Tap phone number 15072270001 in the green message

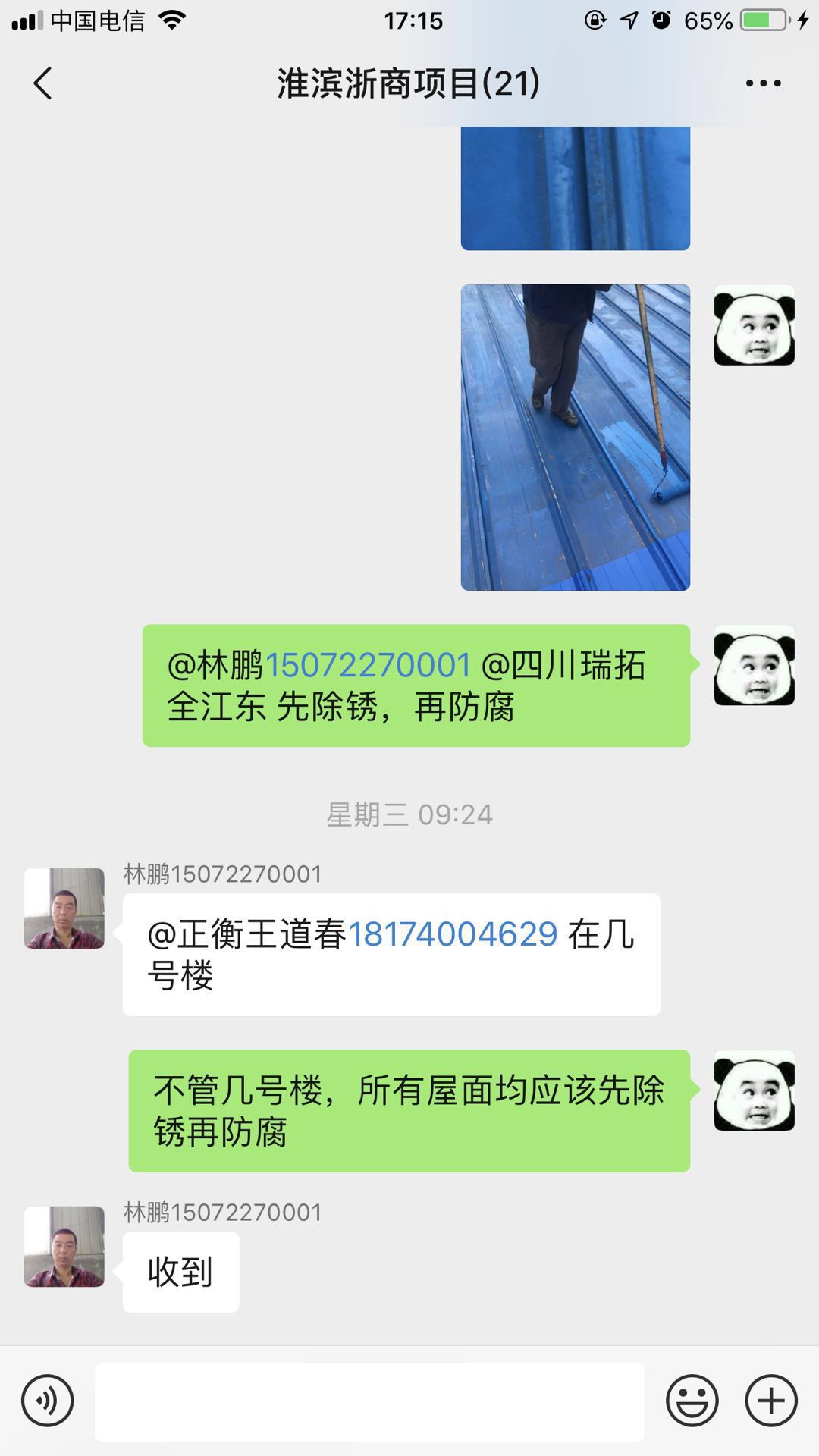369,666
